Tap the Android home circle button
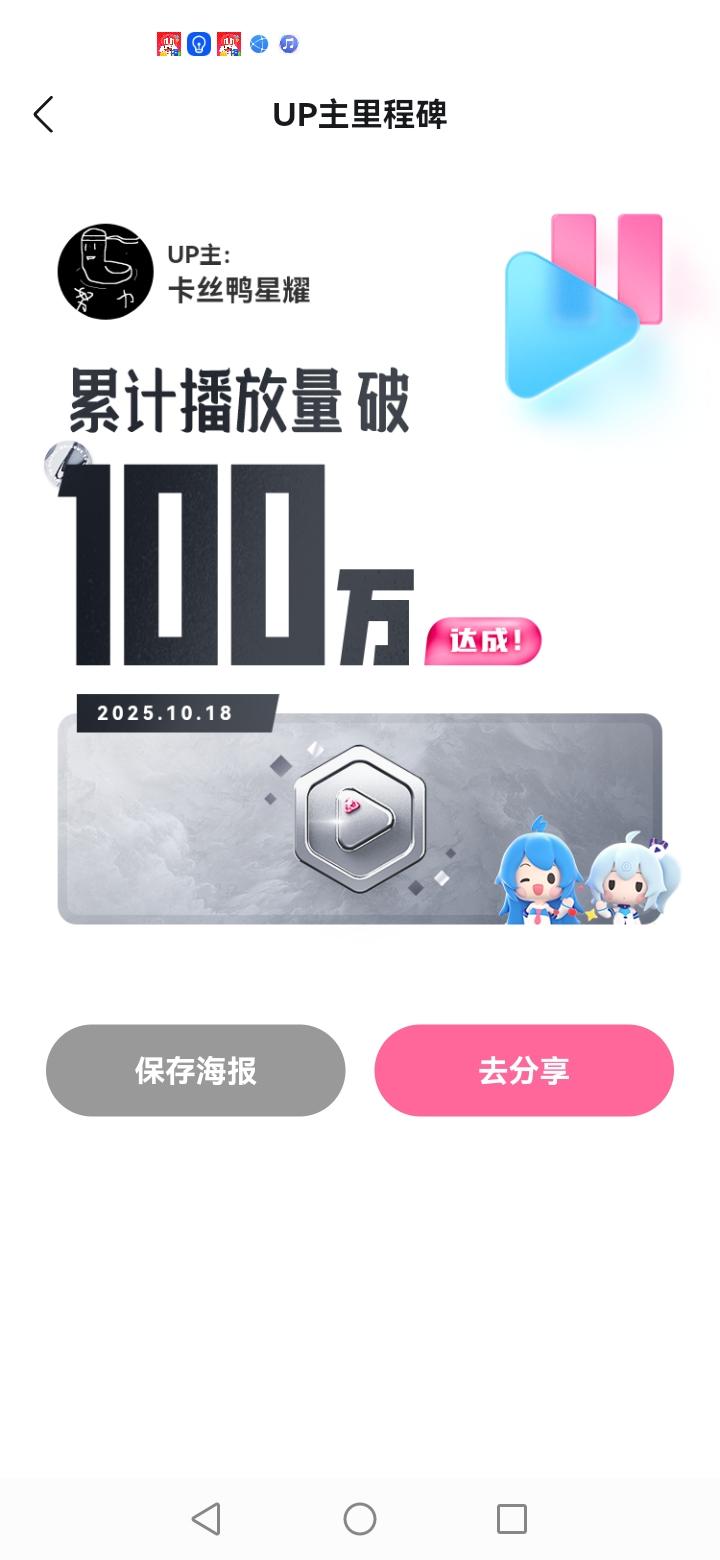Image resolution: width=720 pixels, height=1560 pixels. [x=359, y=1519]
